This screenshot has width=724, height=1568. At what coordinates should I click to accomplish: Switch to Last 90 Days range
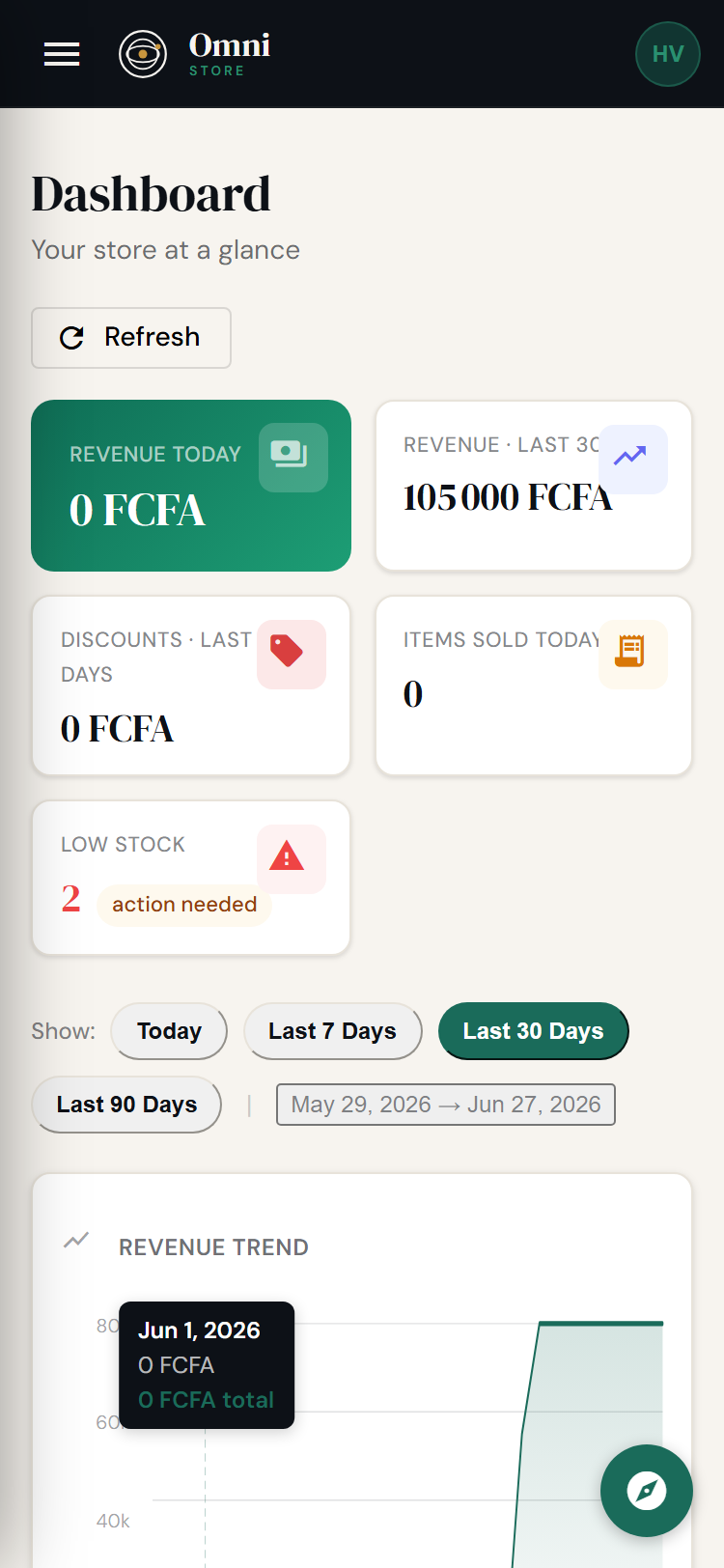click(126, 1105)
